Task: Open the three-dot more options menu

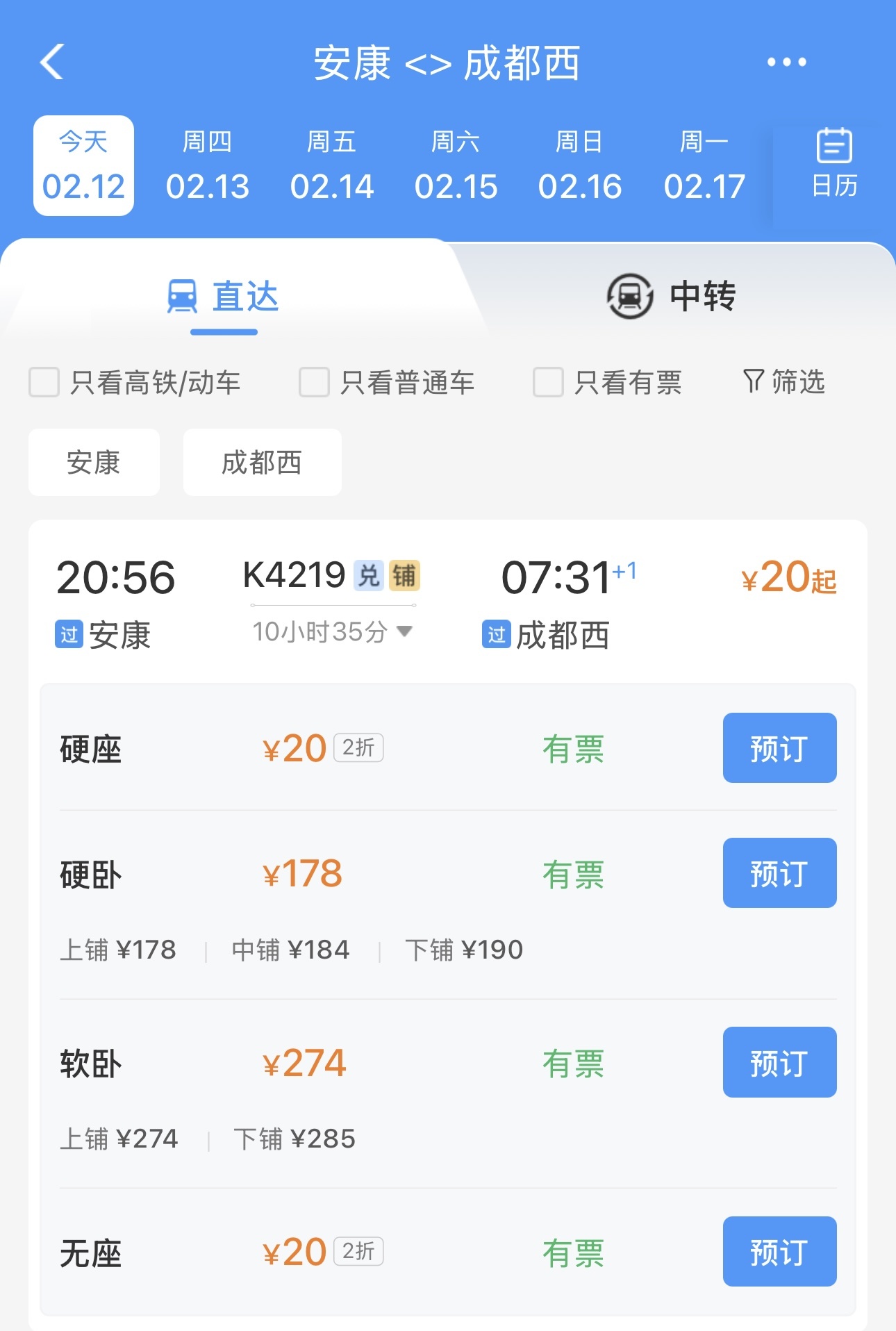Action: (786, 62)
